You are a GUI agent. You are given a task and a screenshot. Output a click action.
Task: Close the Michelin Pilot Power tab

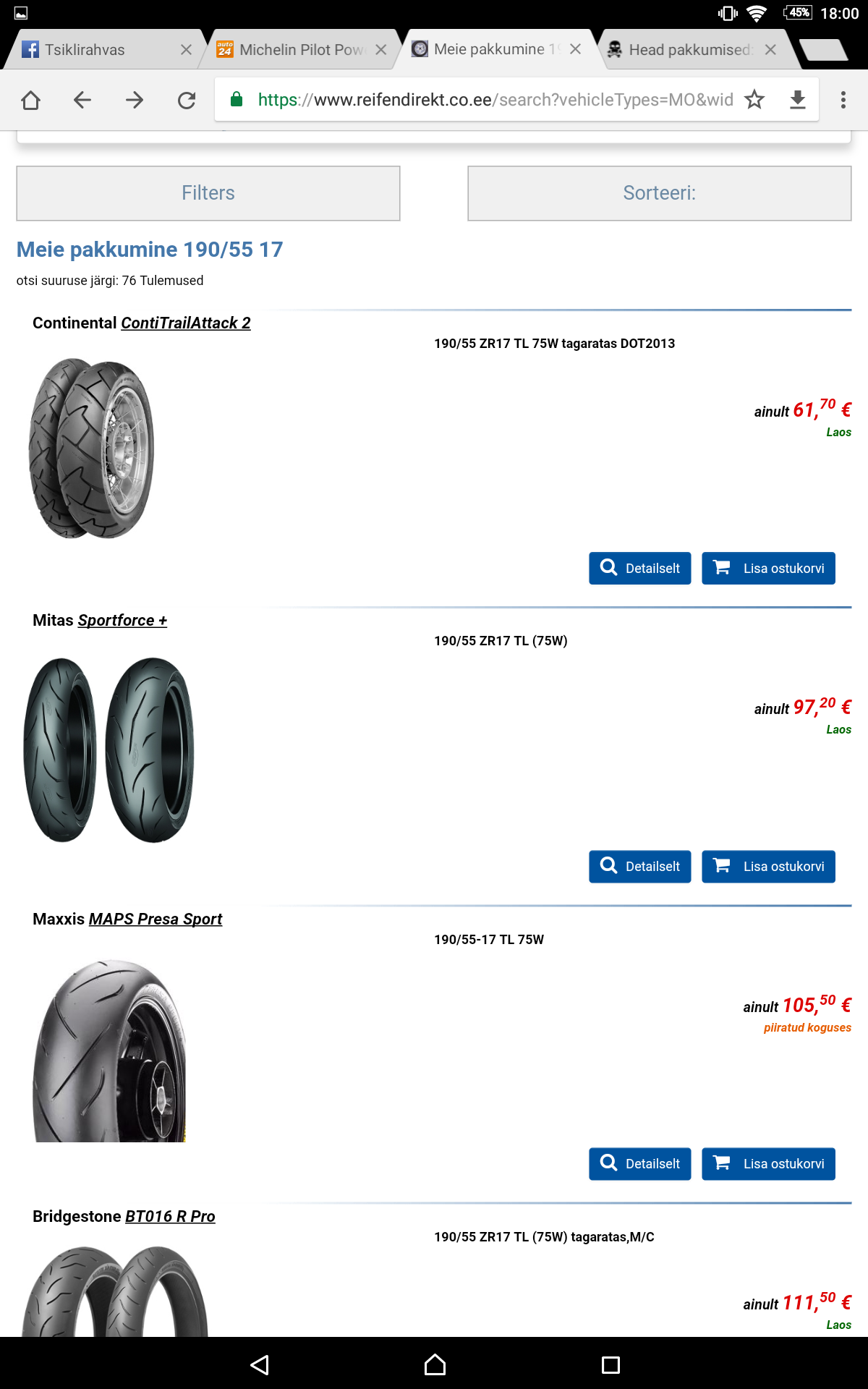tap(381, 50)
